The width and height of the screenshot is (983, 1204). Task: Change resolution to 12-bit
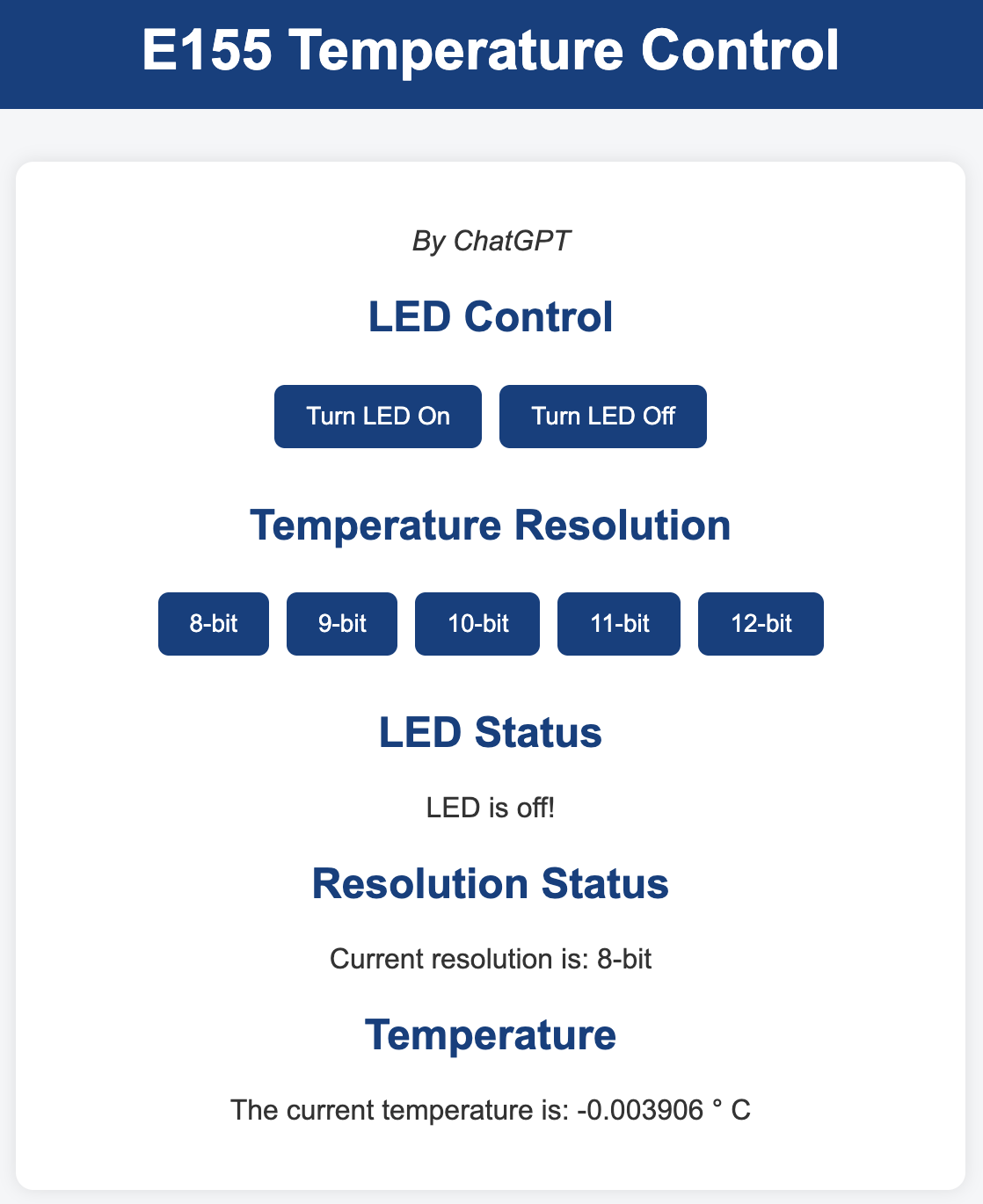pos(761,624)
